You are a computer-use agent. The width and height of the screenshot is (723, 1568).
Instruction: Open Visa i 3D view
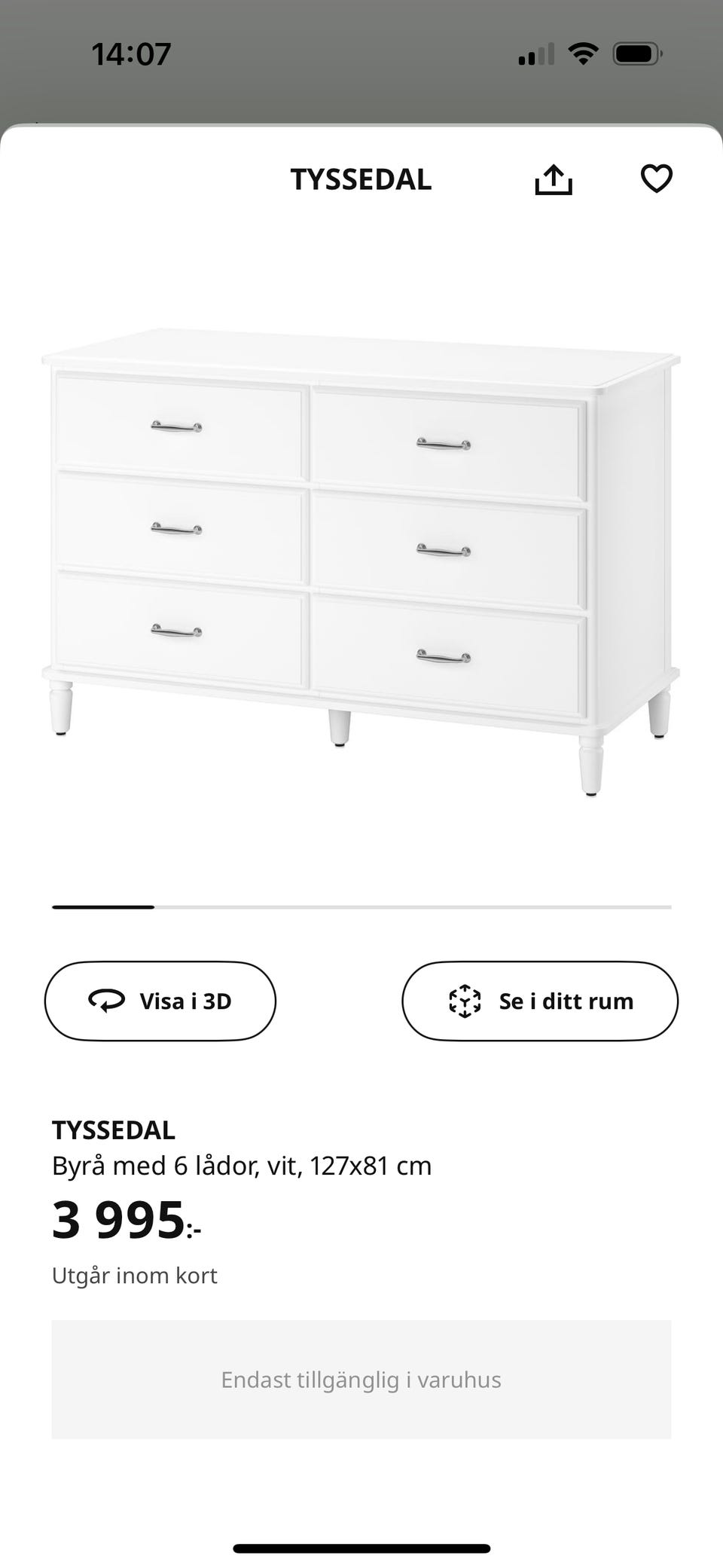pyautogui.click(x=160, y=1001)
